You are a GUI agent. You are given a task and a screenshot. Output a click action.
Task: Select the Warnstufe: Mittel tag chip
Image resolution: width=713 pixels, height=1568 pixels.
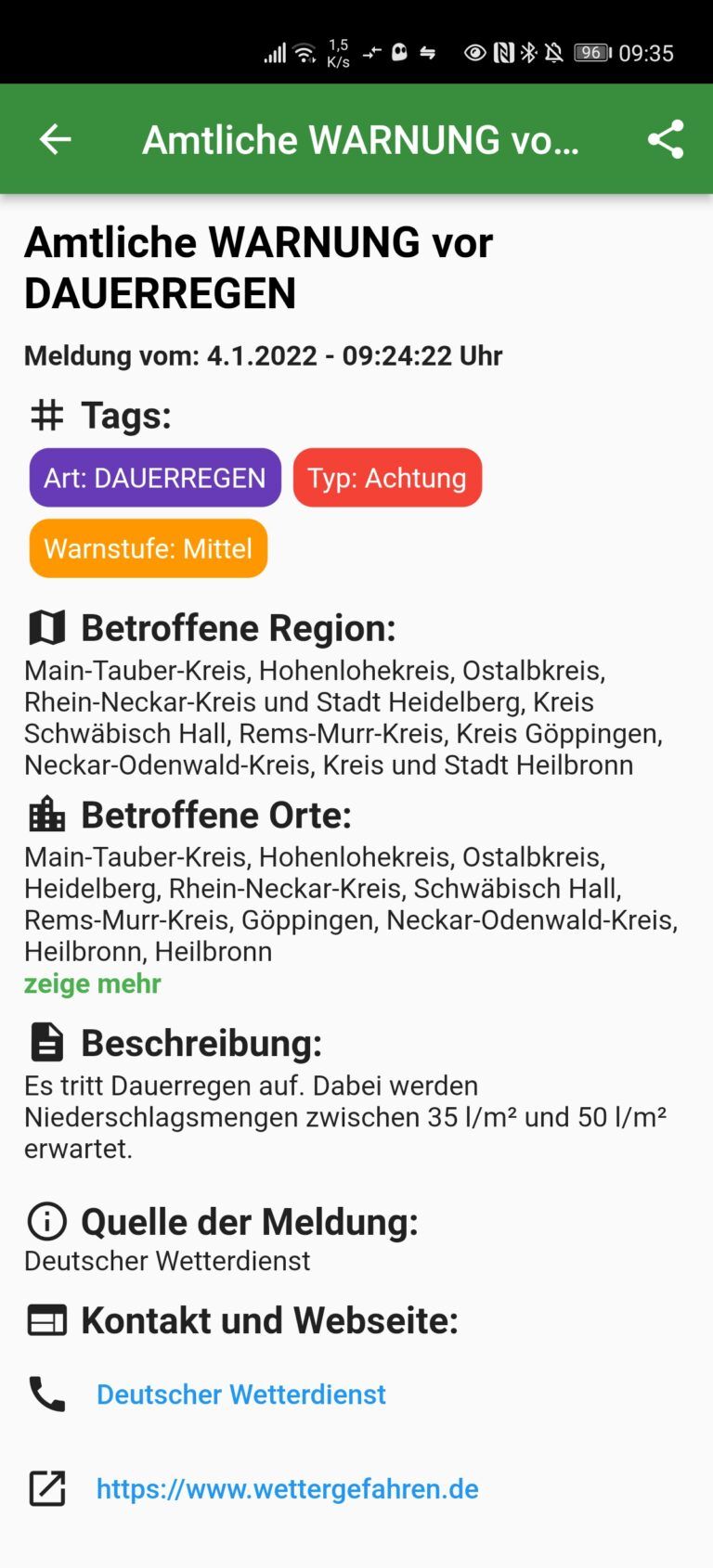click(x=149, y=548)
